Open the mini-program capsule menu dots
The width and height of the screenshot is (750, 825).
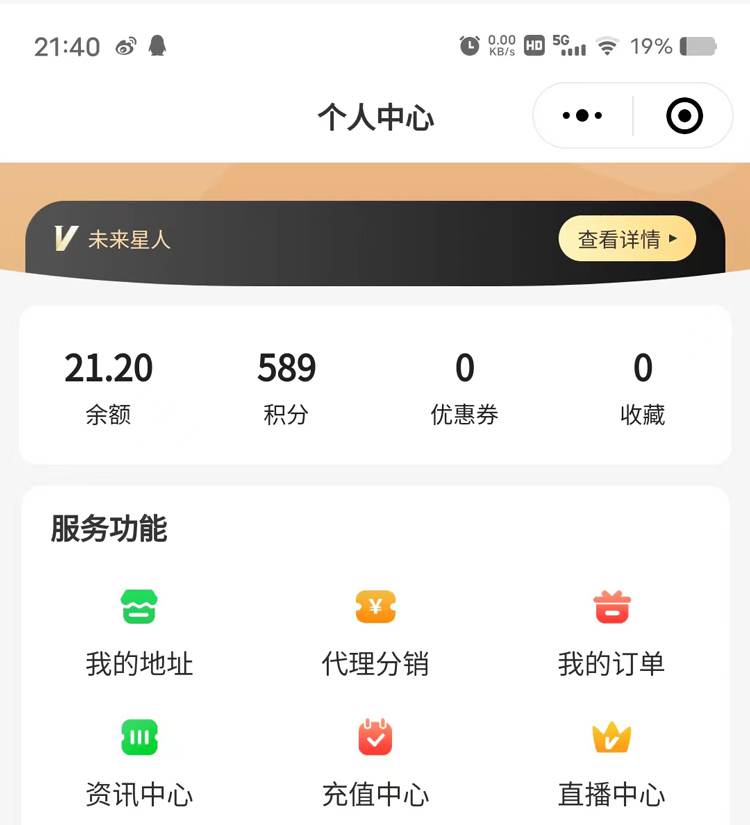[582, 115]
